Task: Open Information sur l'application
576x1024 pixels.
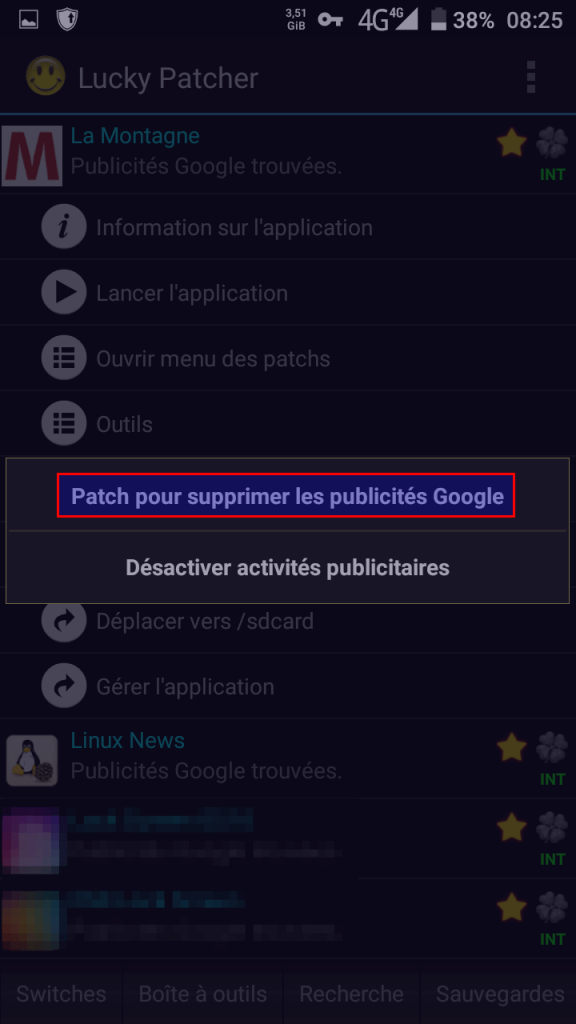Action: click(288, 228)
